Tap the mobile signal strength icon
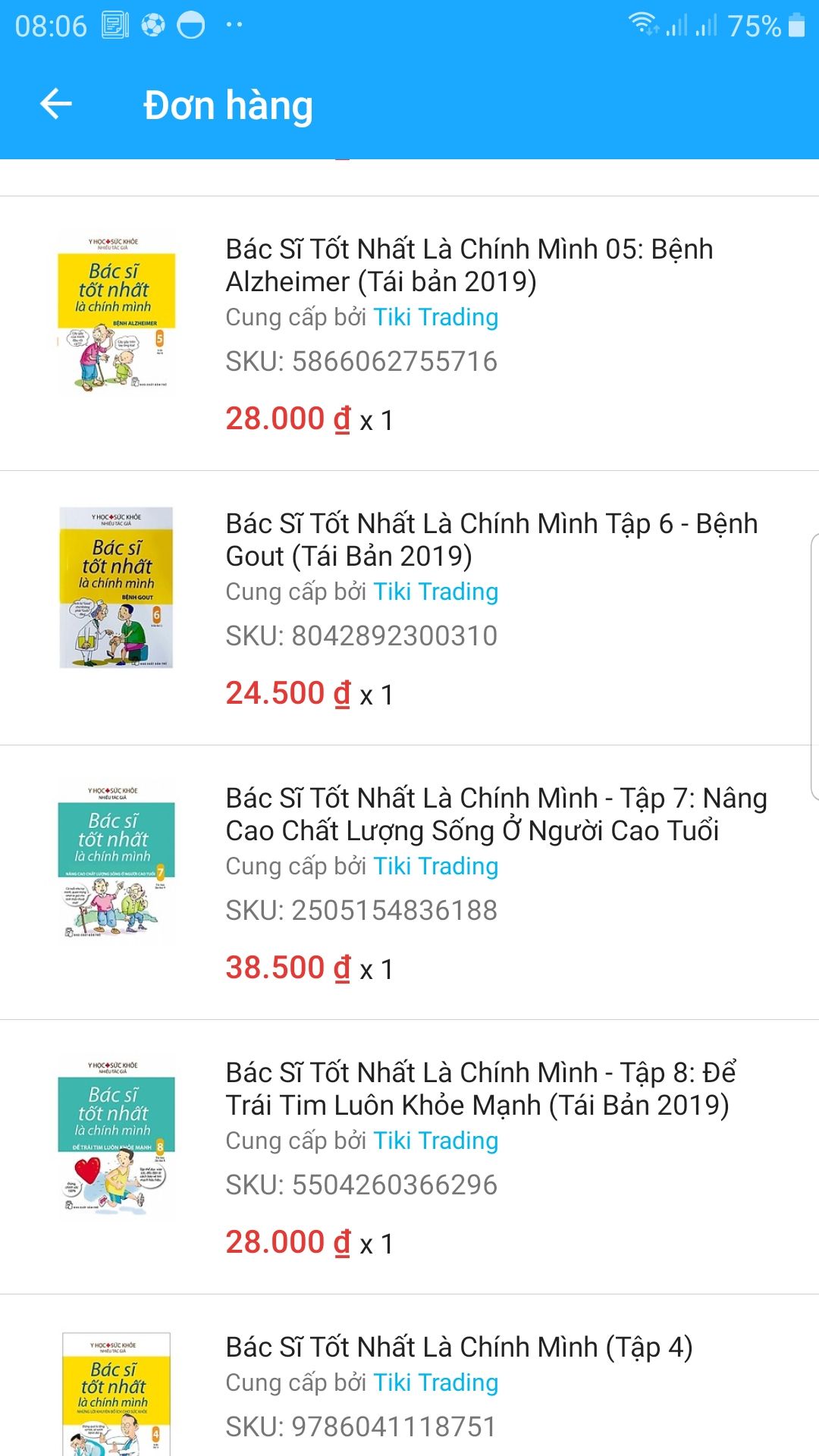The width and height of the screenshot is (819, 1456). pyautogui.click(x=676, y=27)
